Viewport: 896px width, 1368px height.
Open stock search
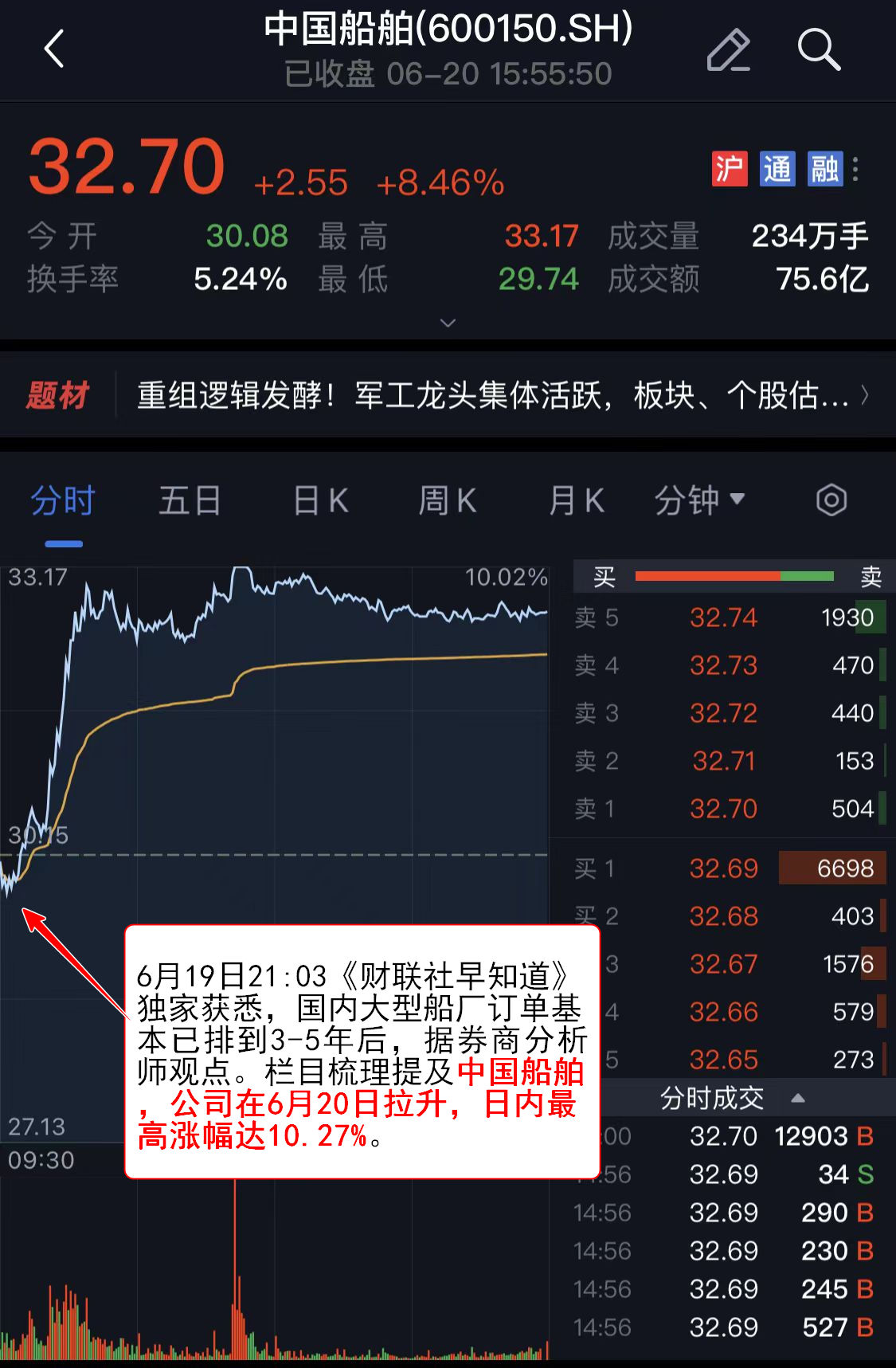point(819,50)
